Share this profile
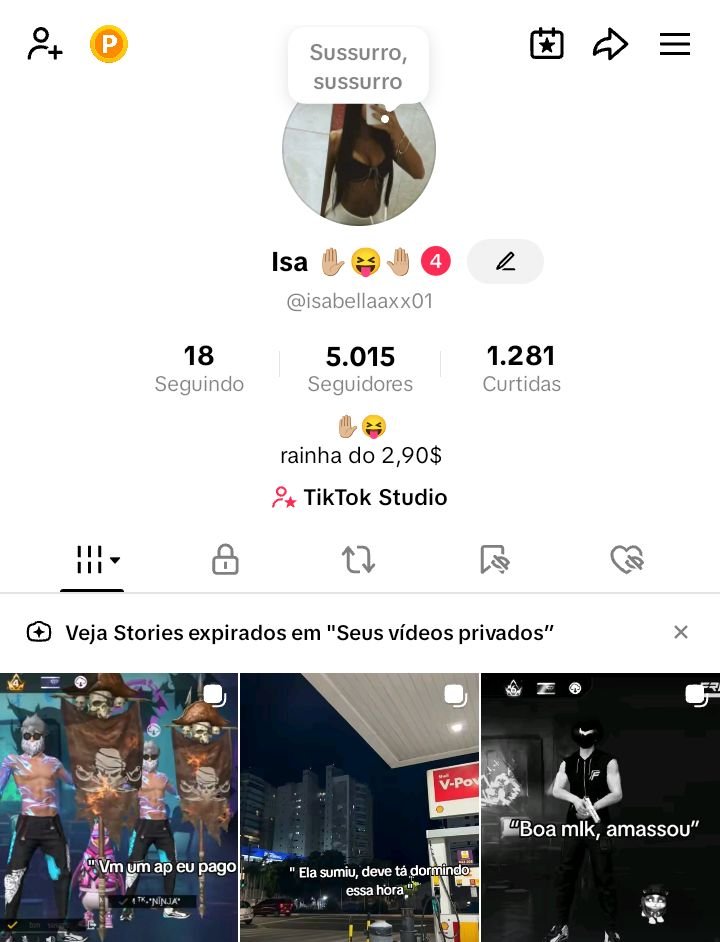The width and height of the screenshot is (720, 942). coord(610,44)
